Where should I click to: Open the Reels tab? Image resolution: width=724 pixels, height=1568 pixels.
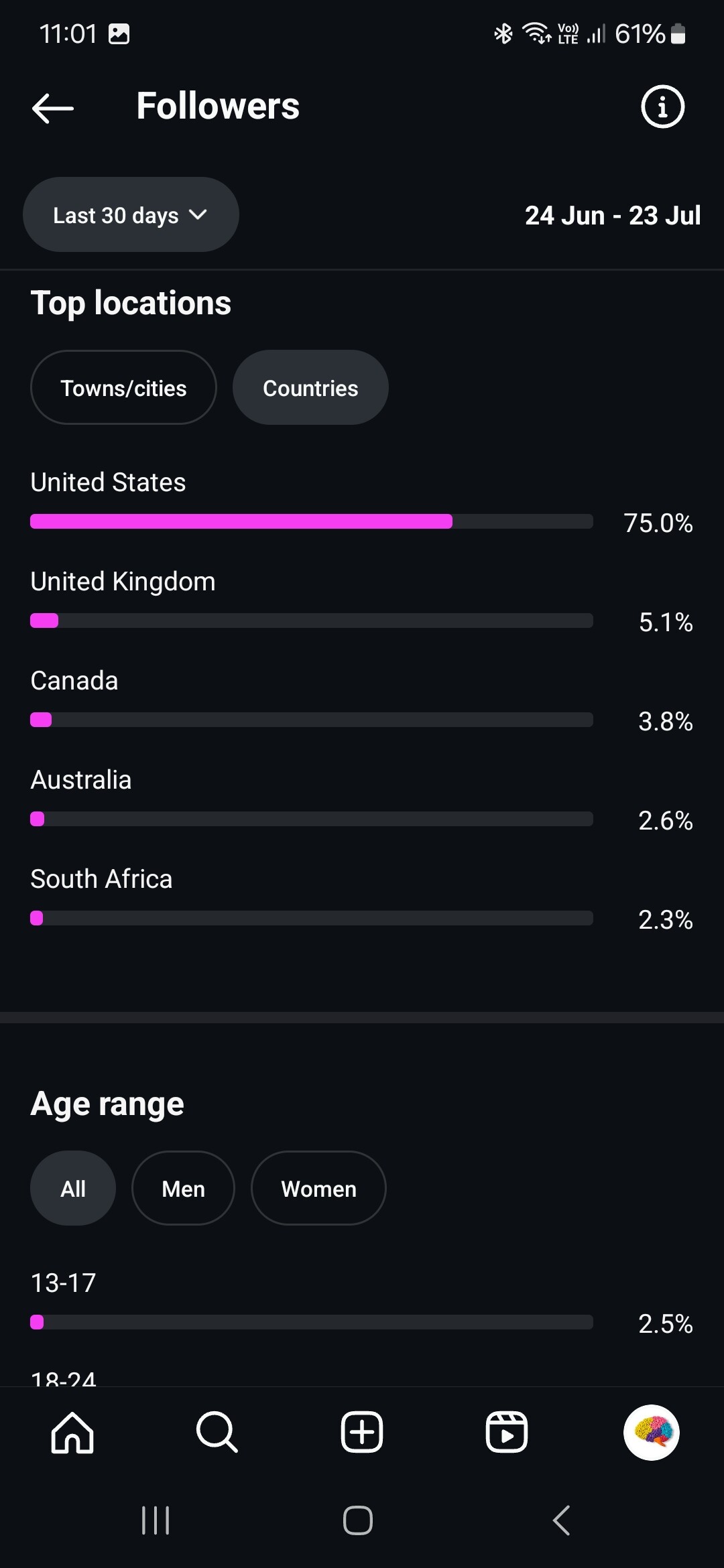click(507, 1432)
